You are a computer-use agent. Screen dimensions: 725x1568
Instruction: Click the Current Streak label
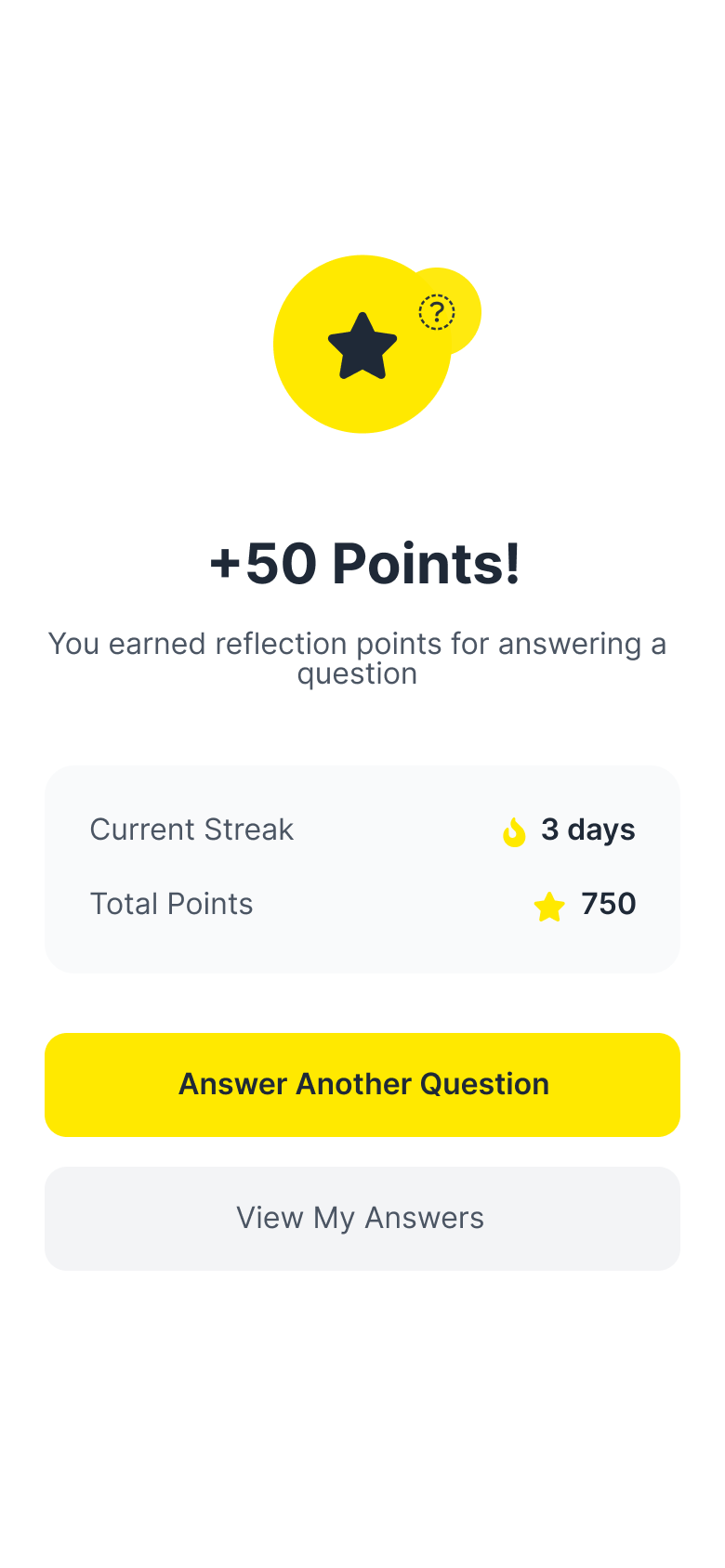tap(191, 830)
